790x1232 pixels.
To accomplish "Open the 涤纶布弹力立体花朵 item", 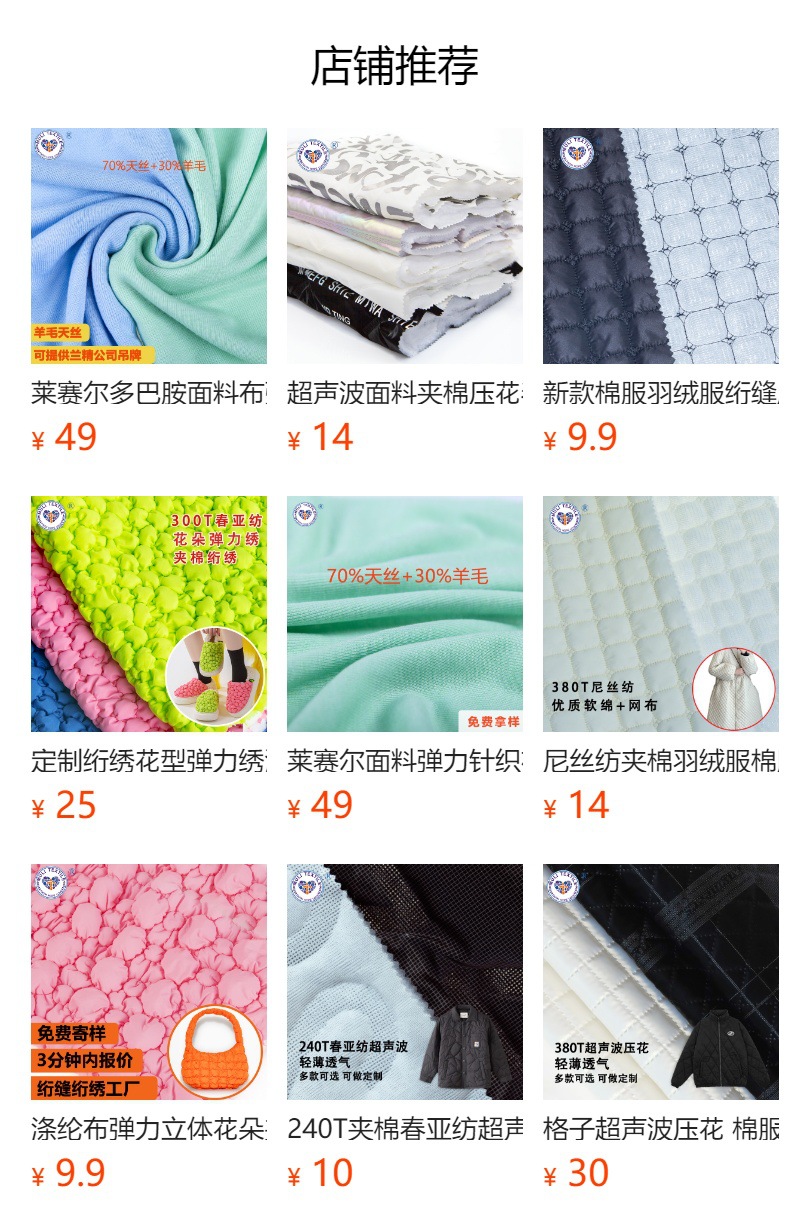I will [149, 982].
